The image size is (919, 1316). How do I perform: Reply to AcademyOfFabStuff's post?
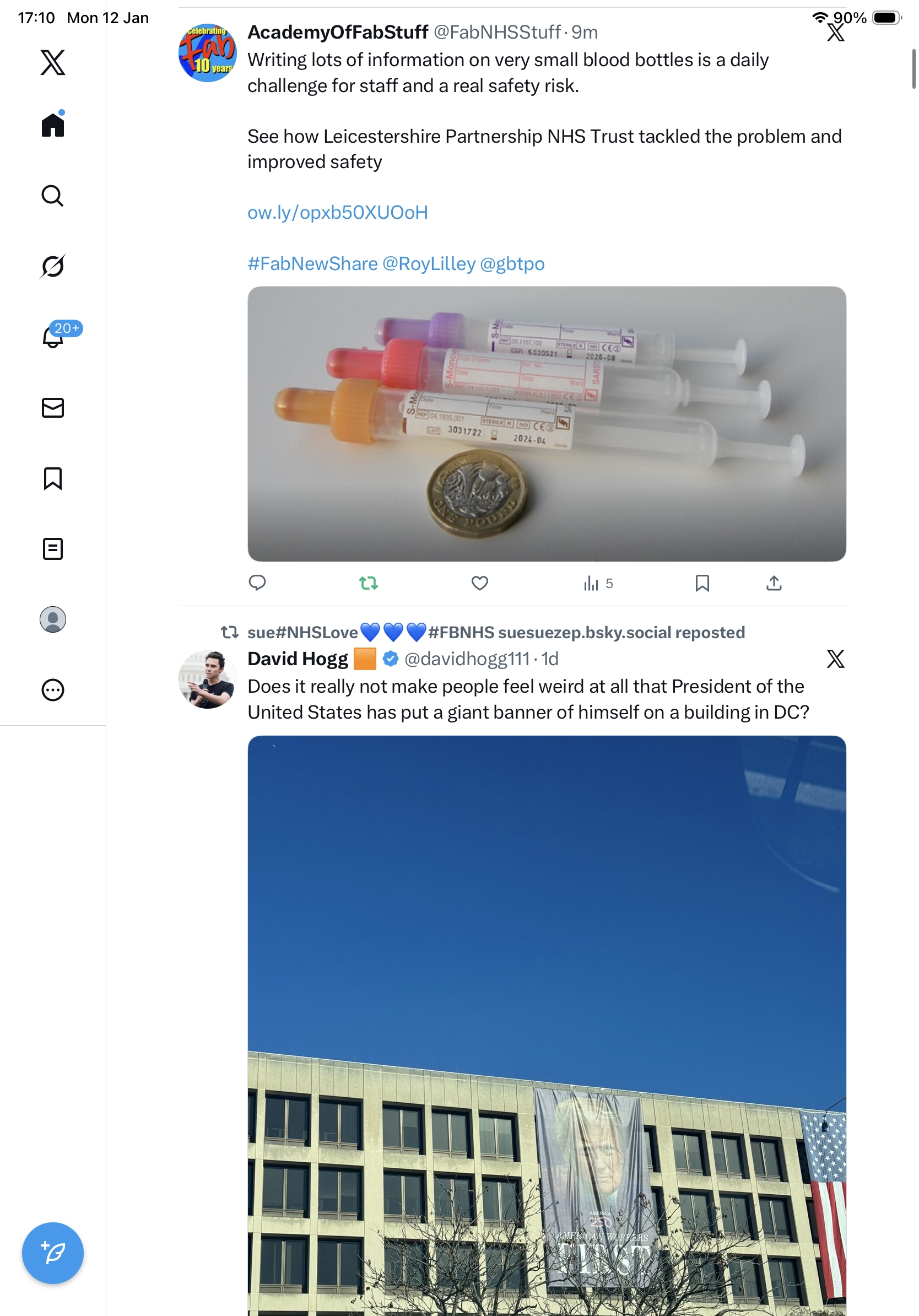coord(257,583)
